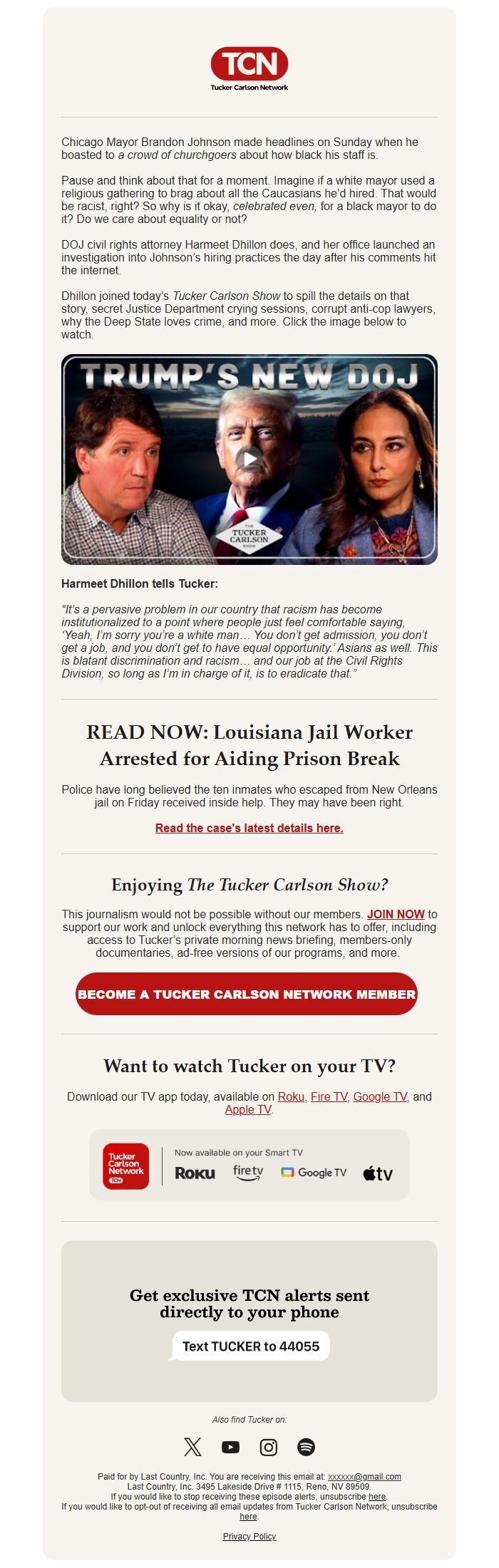
Task: Open the Fire TV link
Action: point(329,1096)
